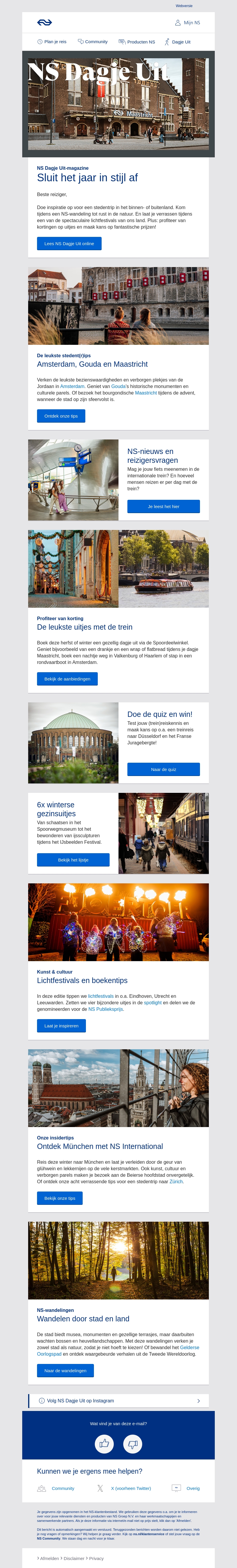The image size is (237, 1568).
Task: Open Bekijk onze tips for München
Action: [x=60, y=1199]
